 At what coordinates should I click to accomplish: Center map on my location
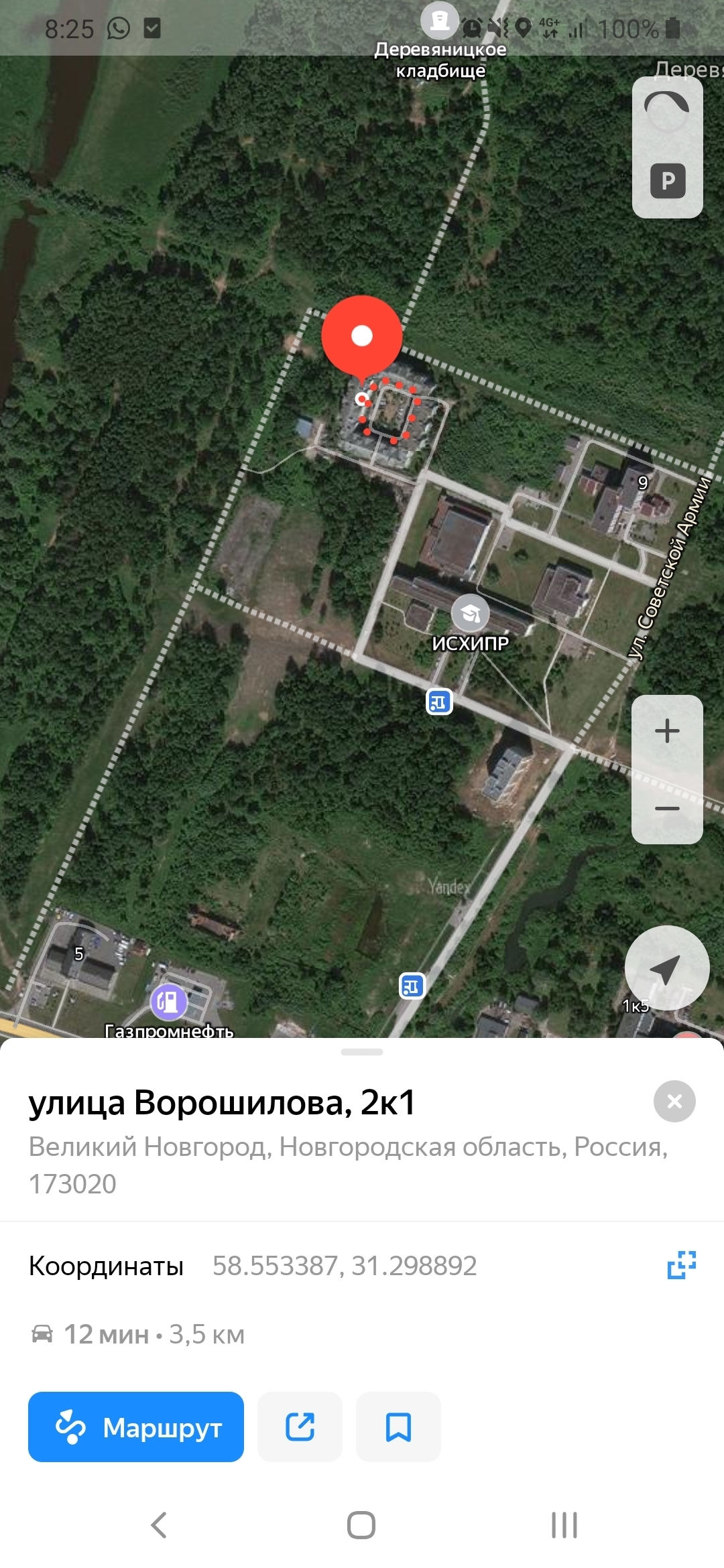pyautogui.click(x=667, y=968)
